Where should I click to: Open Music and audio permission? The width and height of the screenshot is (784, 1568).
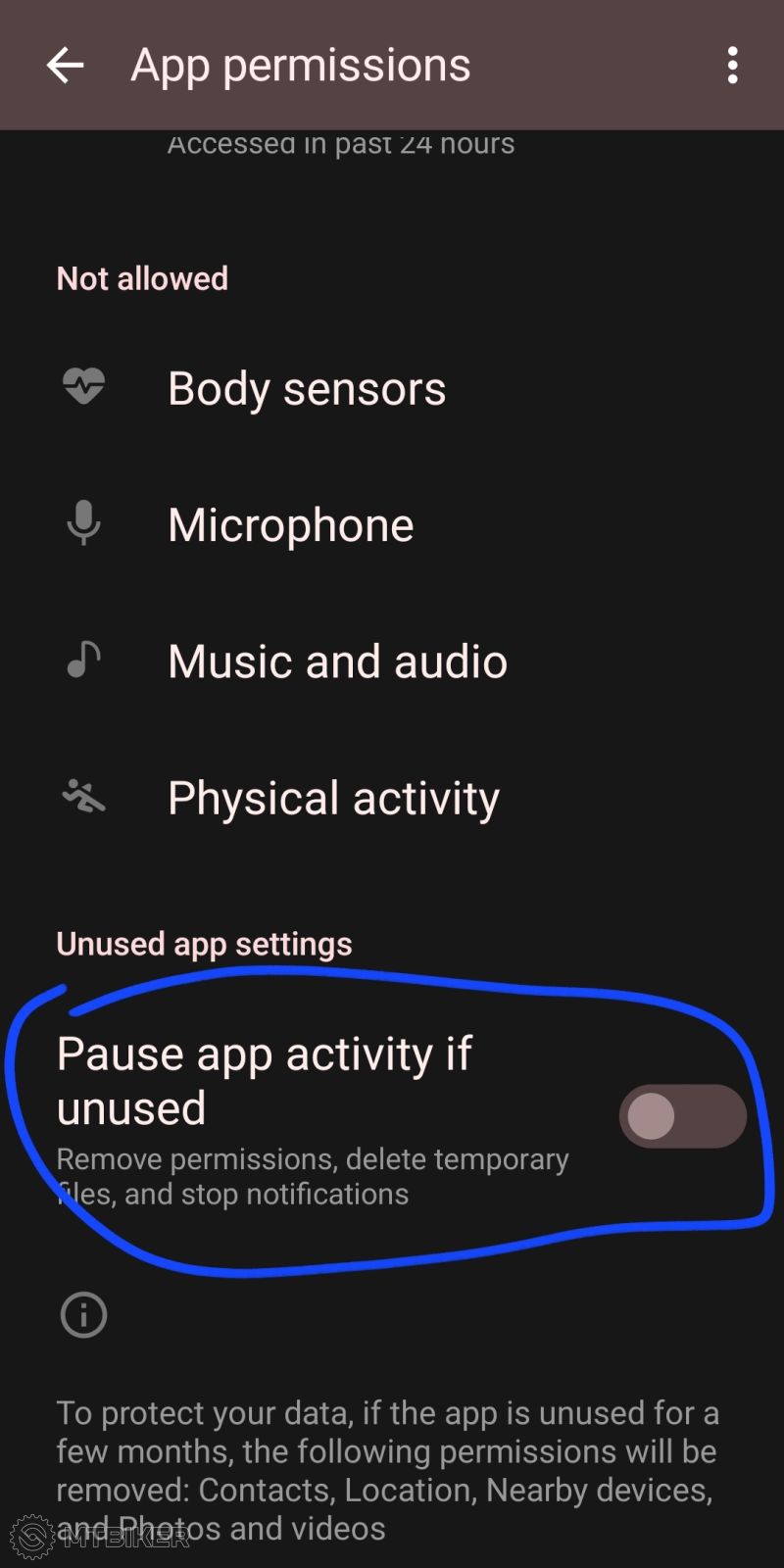pyautogui.click(x=336, y=661)
